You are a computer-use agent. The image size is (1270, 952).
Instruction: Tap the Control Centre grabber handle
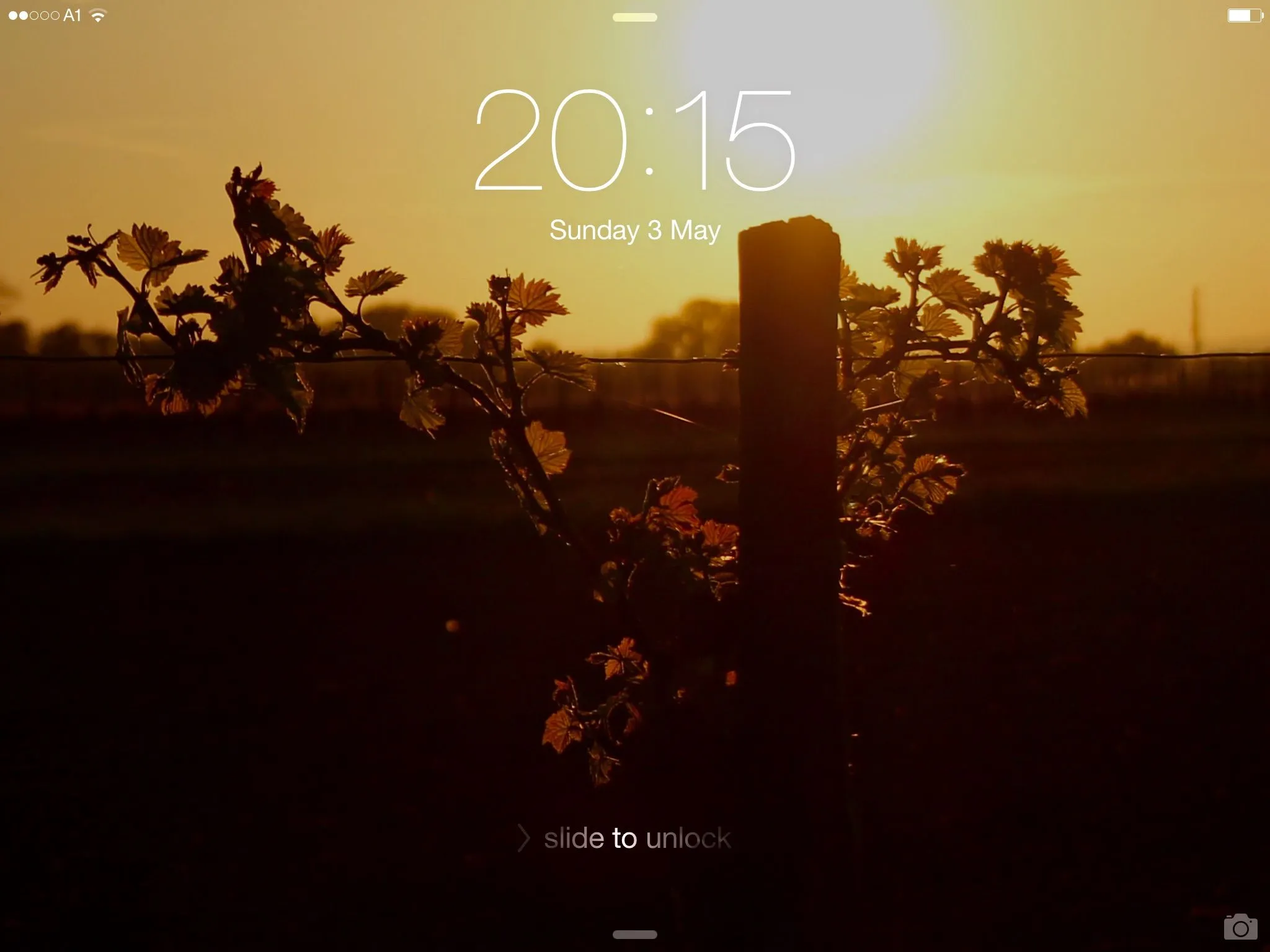pos(634,935)
